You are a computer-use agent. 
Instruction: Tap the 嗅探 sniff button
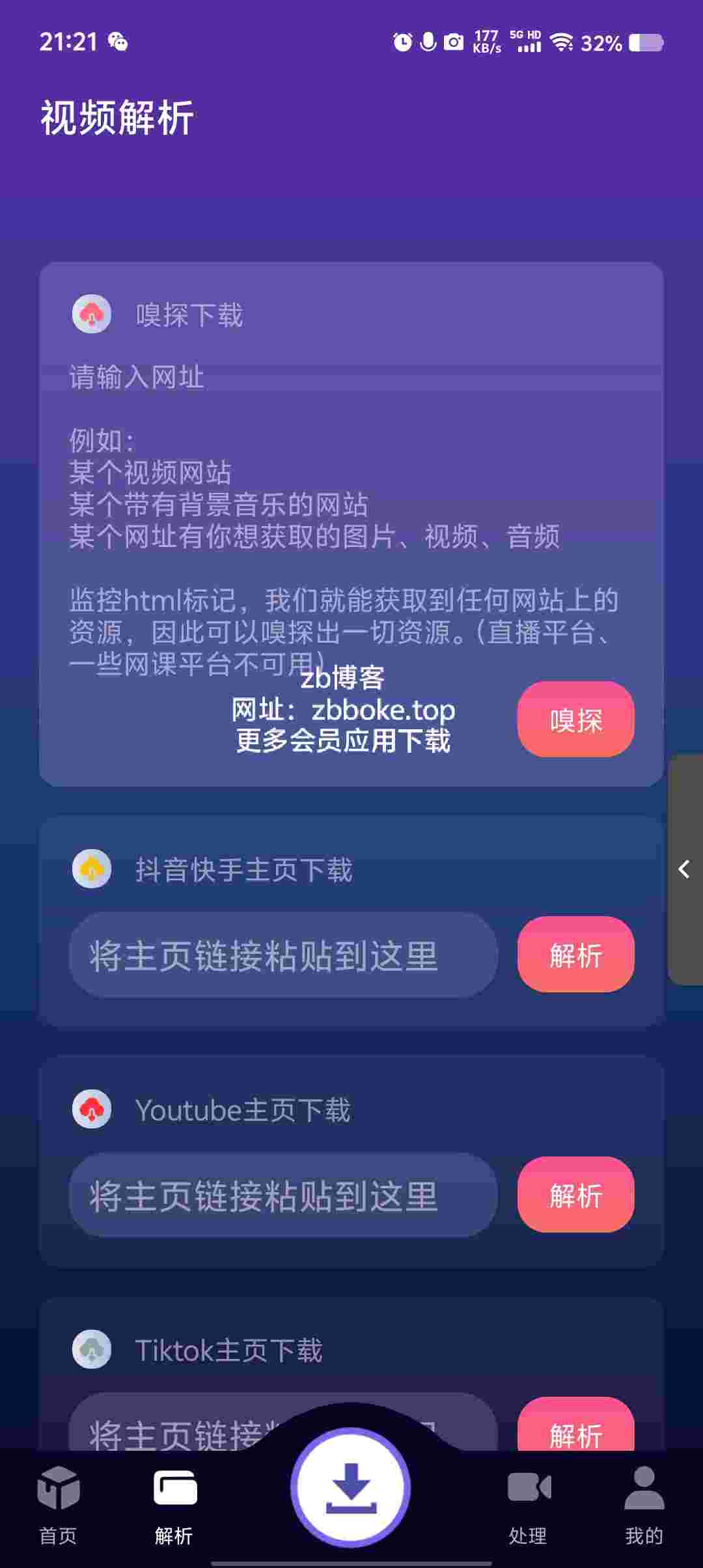[x=575, y=720]
